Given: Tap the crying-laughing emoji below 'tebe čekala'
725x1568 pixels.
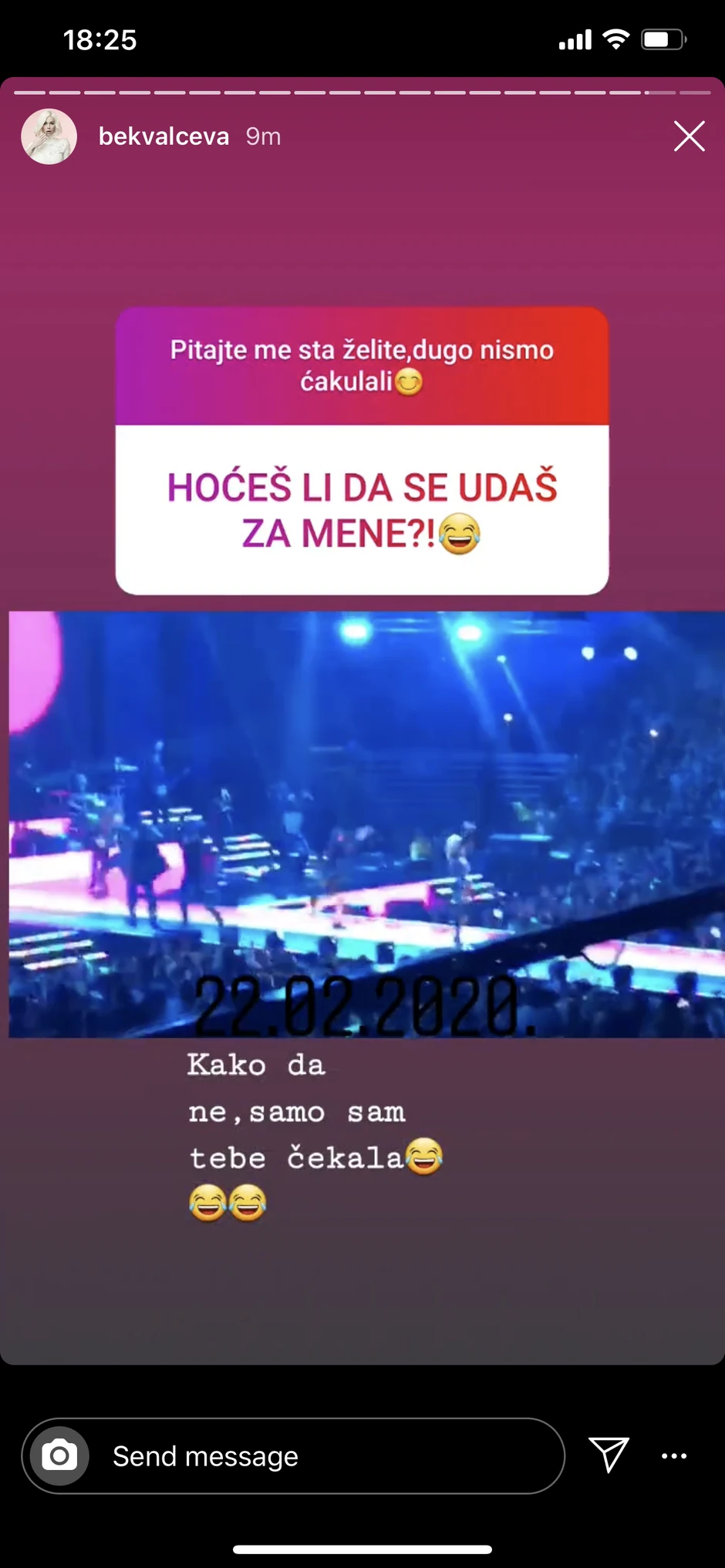Looking at the screenshot, I should pos(229,1203).
